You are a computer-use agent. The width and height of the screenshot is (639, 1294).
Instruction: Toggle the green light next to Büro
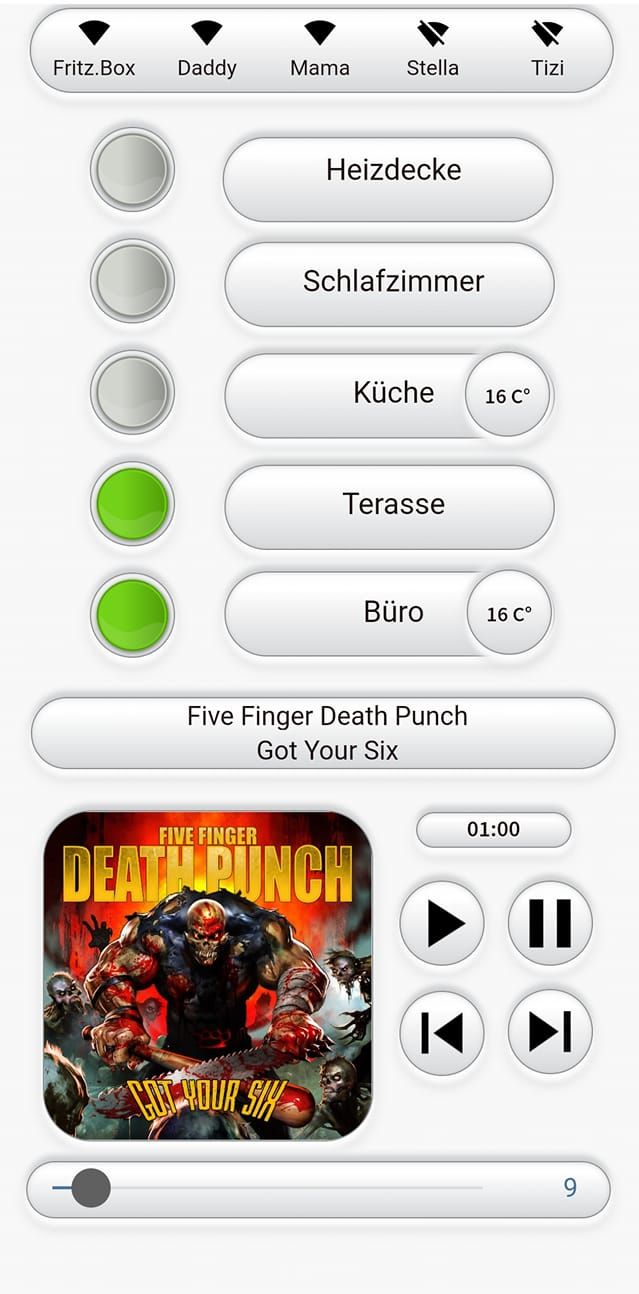[x=132, y=613]
